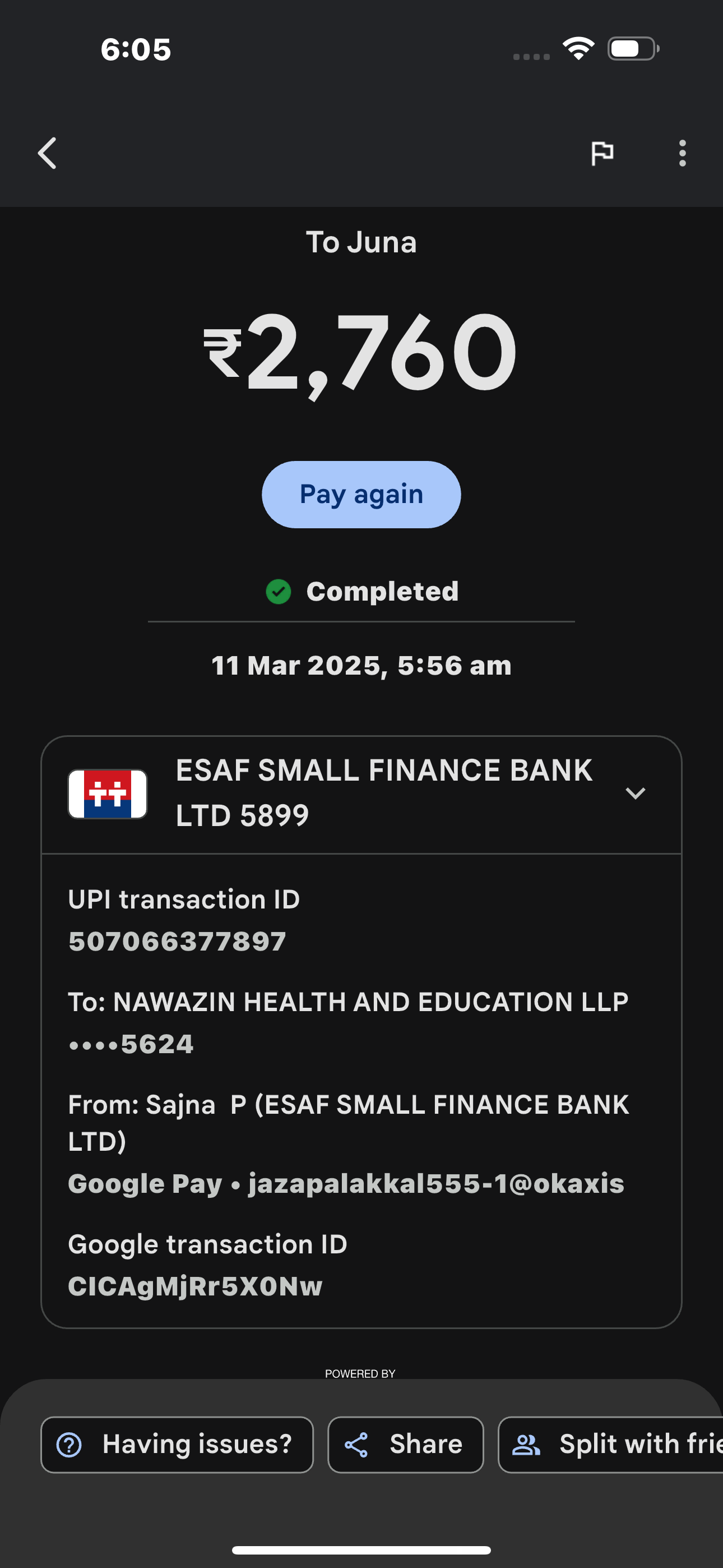Expand the ESAF Small Finance Bank details
The image size is (723, 1568).
coord(635,793)
